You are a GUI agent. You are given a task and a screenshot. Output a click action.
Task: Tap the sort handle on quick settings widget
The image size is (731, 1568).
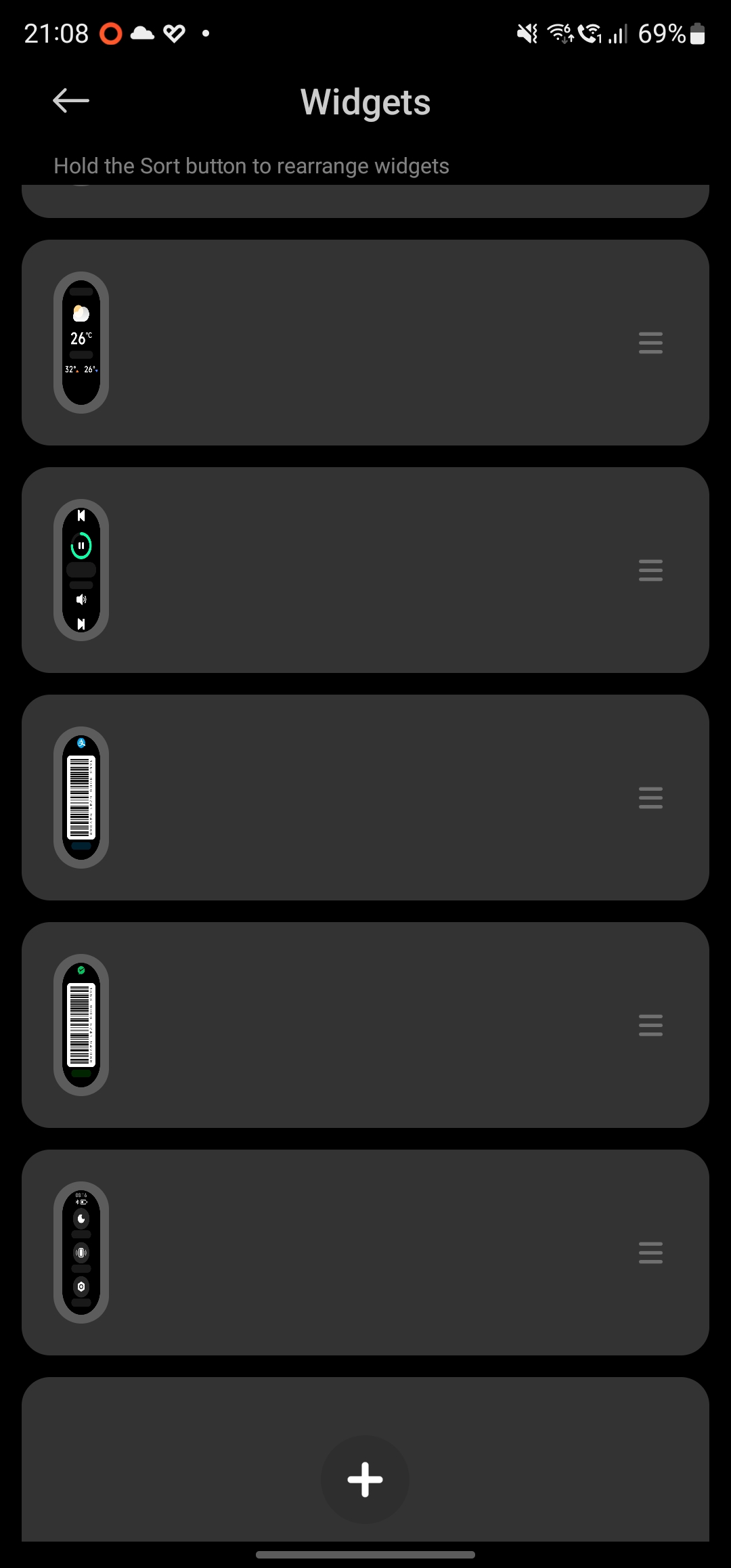650,1253
